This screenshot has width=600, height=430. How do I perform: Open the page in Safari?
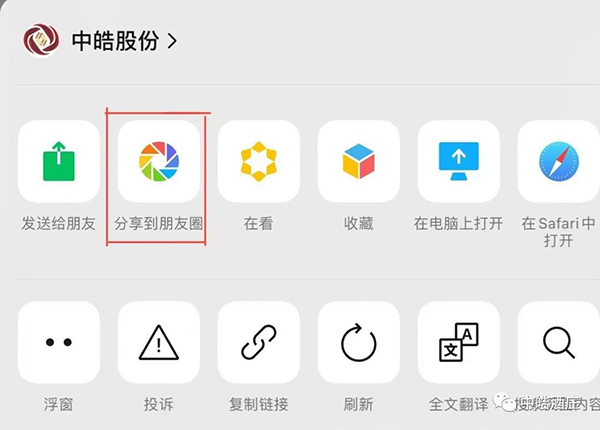[x=558, y=161]
